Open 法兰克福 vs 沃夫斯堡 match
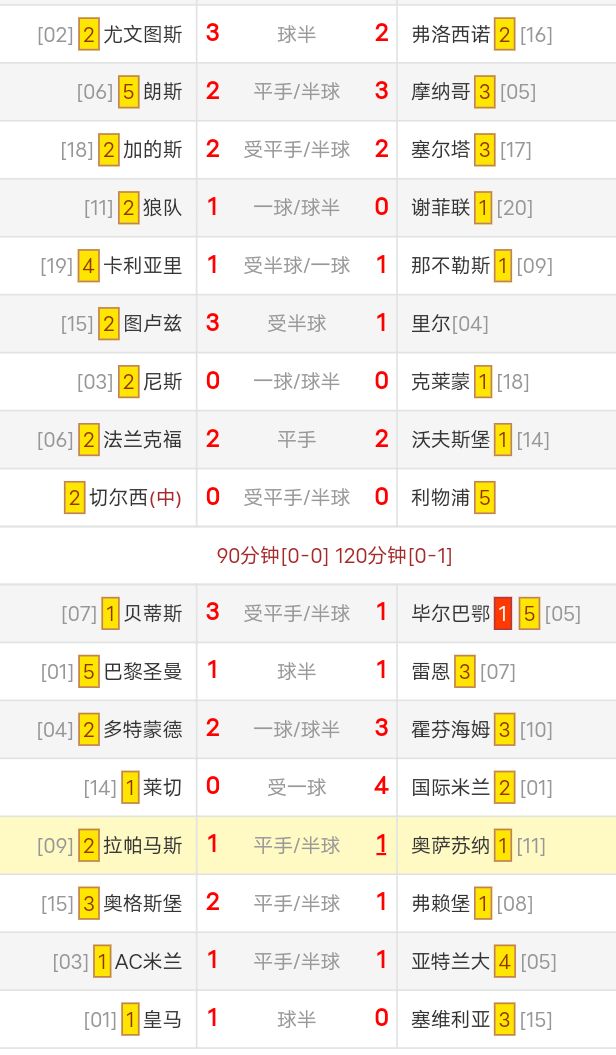Viewport: 616px width, 1055px height. (297, 440)
